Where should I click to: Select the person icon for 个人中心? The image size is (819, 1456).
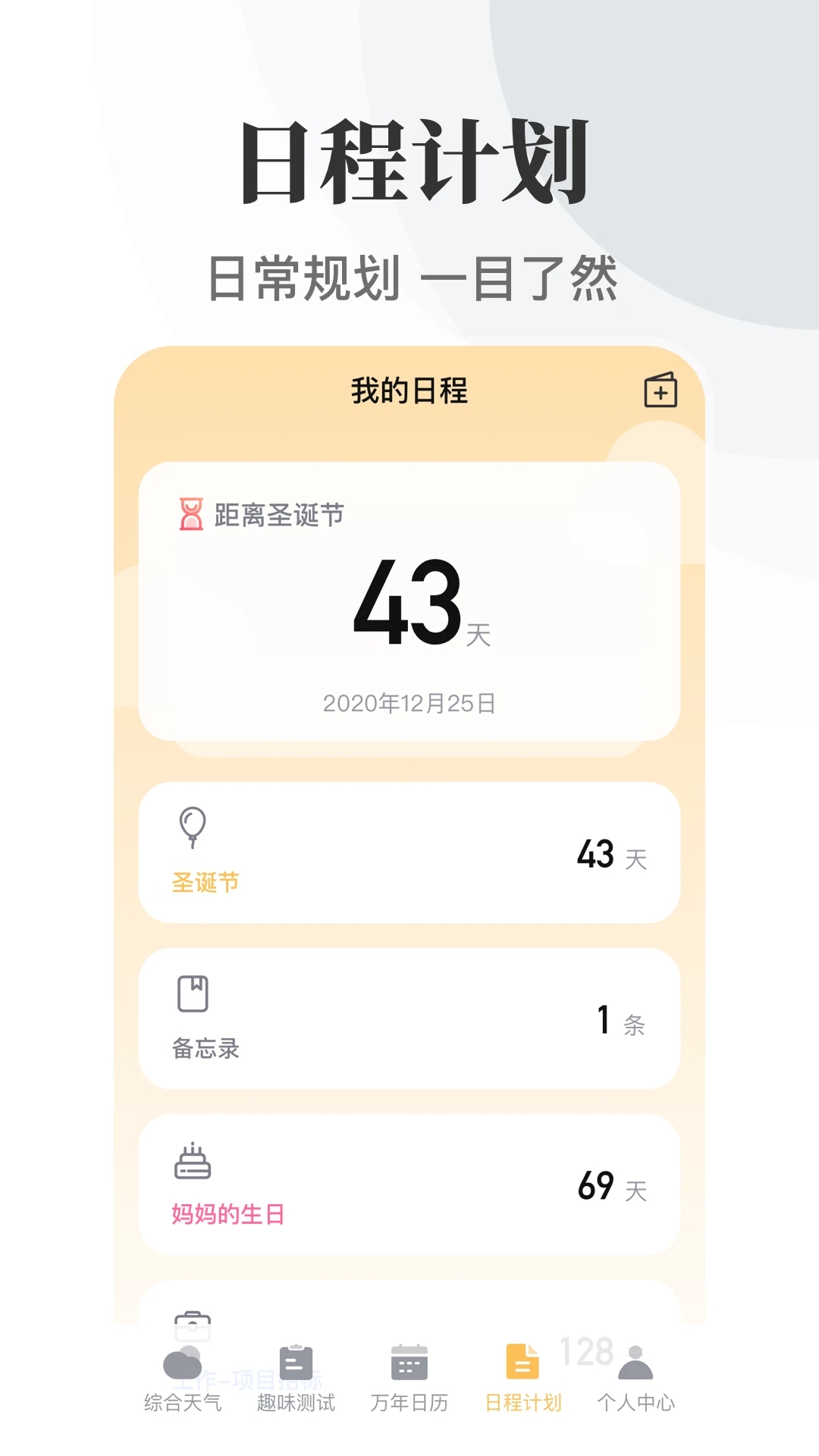[x=635, y=1360]
